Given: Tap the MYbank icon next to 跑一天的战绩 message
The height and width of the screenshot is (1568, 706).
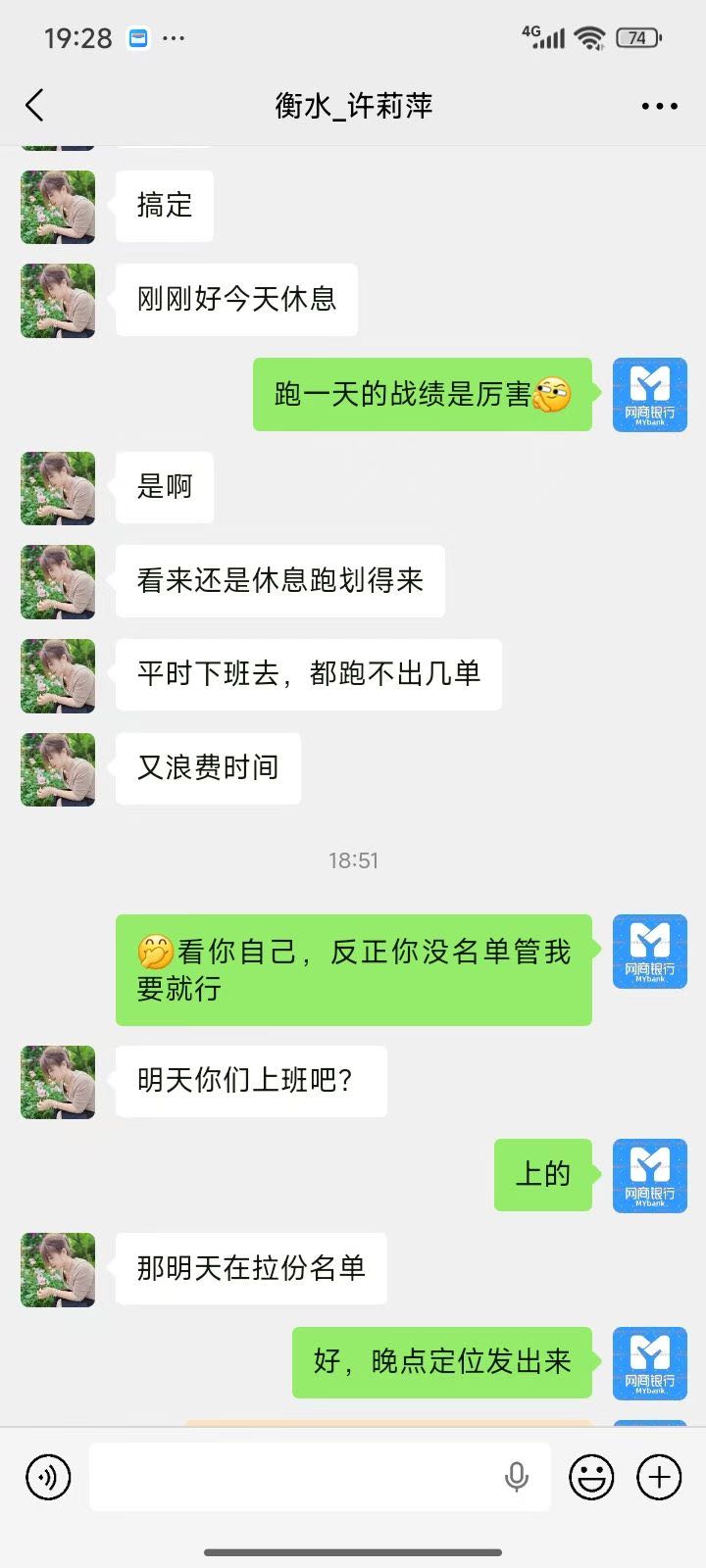Looking at the screenshot, I should coord(649,394).
